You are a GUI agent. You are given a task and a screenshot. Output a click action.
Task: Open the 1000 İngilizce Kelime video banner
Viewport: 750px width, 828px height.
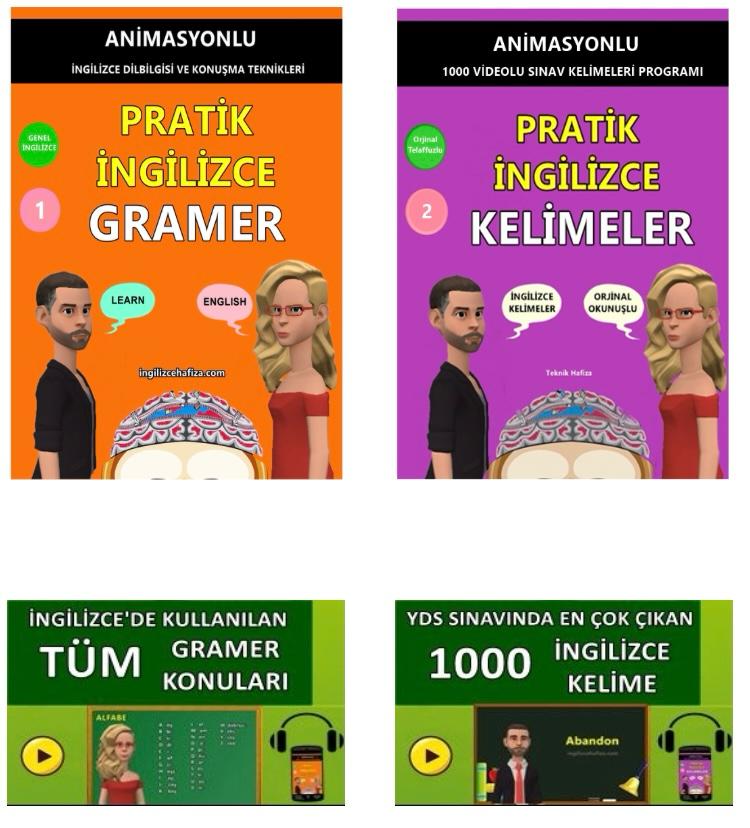point(563,702)
